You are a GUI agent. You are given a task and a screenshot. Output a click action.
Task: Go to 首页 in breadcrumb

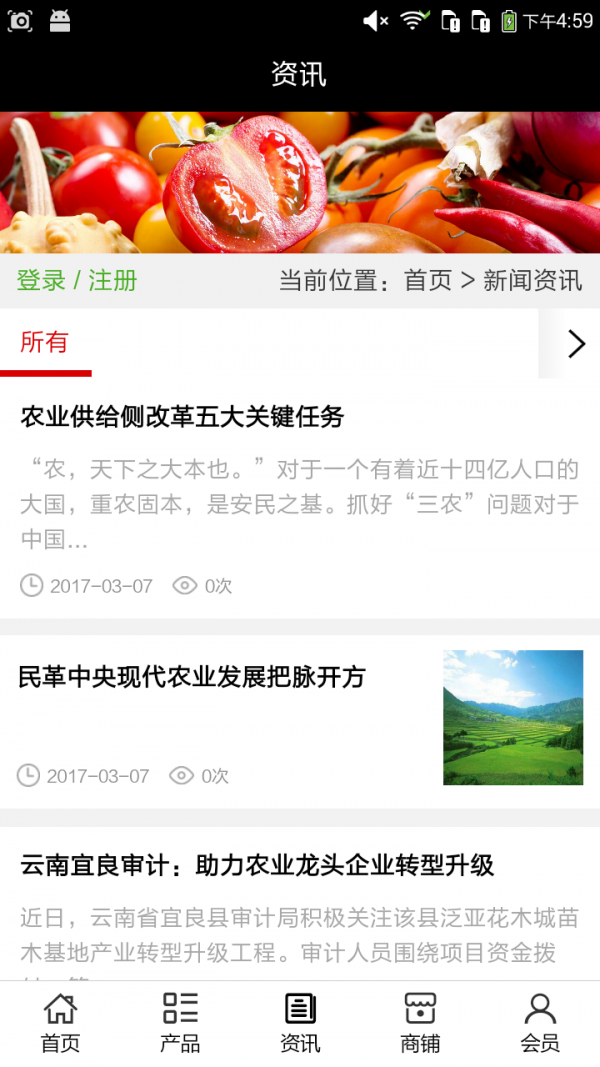[427, 280]
